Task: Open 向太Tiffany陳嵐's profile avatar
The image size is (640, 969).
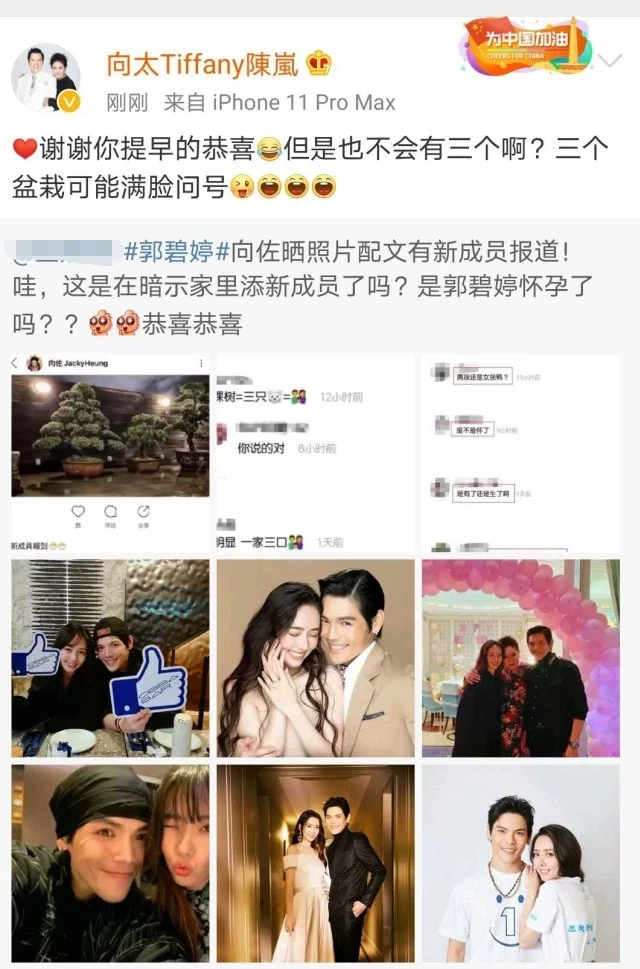Action: coord(48,78)
